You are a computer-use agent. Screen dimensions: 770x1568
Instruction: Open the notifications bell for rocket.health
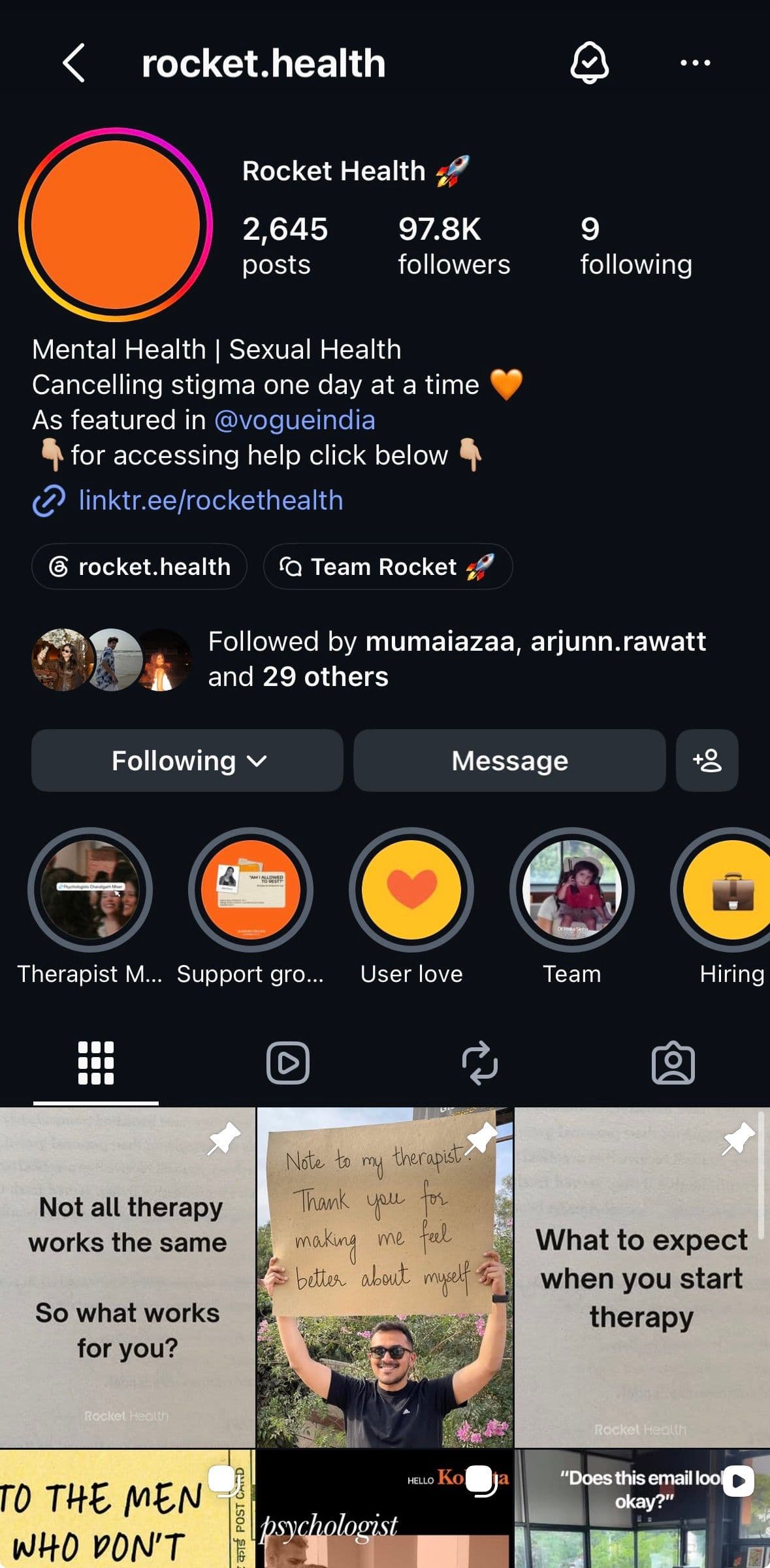coord(590,63)
